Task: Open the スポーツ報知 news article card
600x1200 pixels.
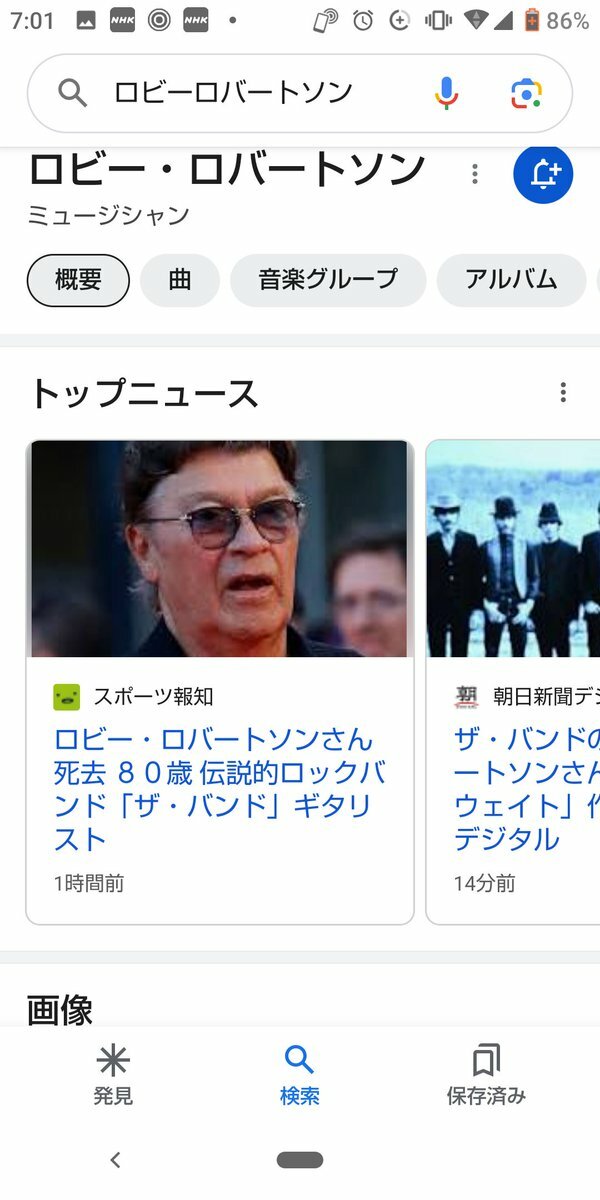Action: click(220, 682)
